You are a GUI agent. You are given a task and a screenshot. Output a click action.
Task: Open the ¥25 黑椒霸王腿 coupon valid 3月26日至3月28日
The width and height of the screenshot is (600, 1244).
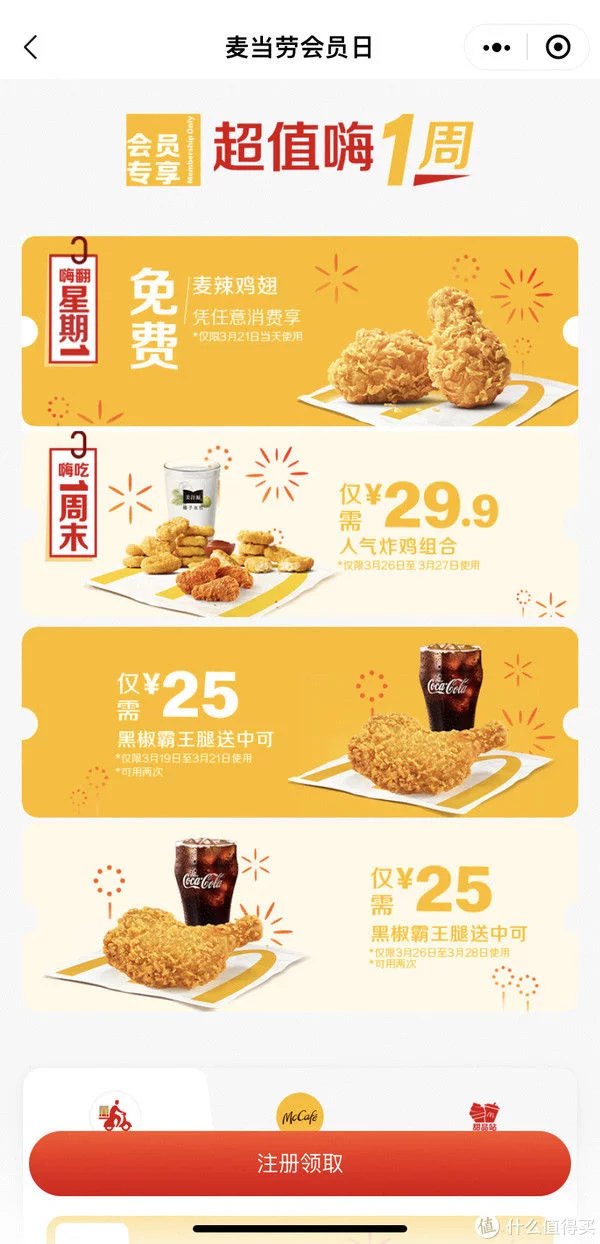coord(300,917)
